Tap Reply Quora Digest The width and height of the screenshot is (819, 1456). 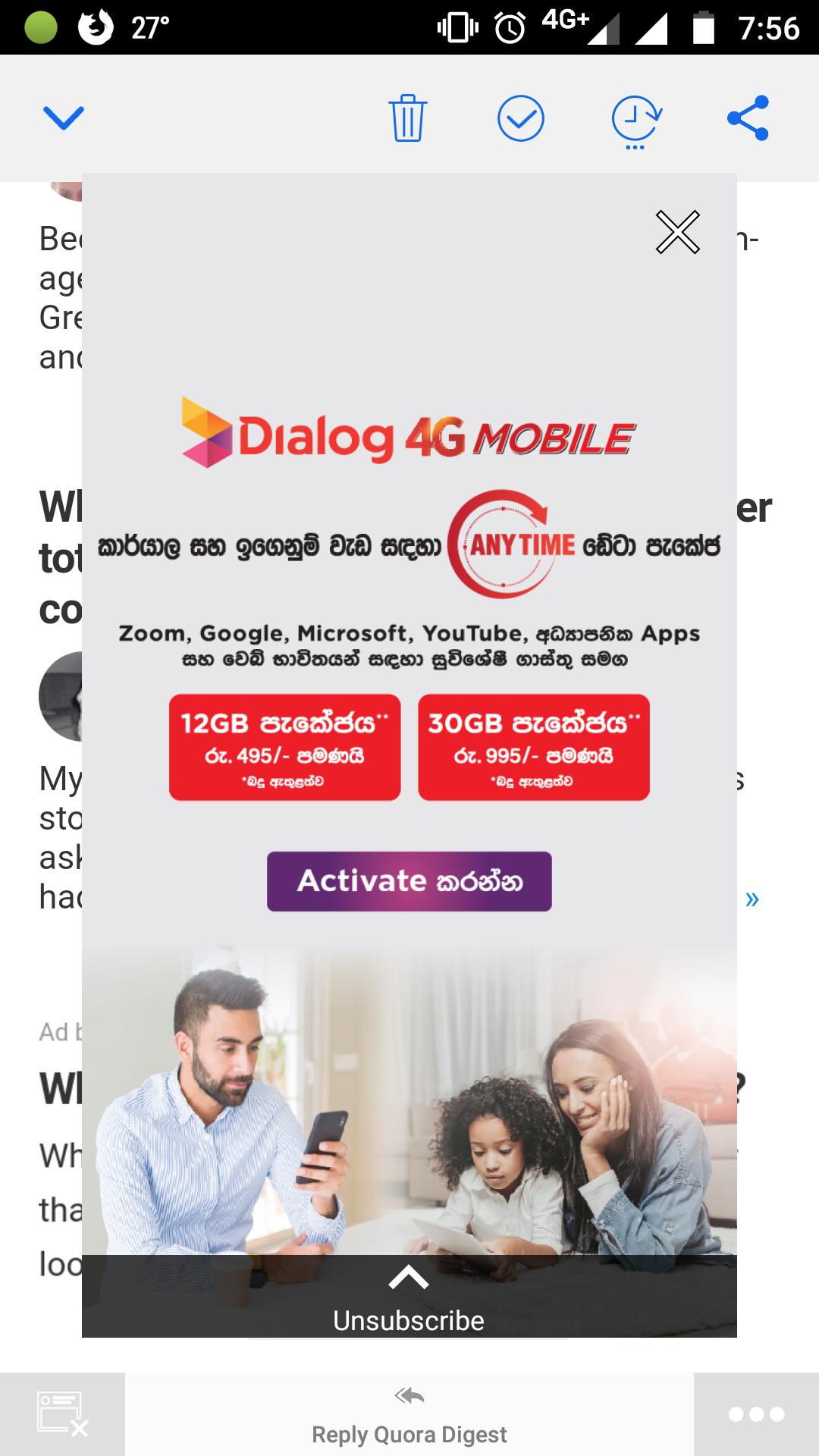pyautogui.click(x=409, y=1415)
